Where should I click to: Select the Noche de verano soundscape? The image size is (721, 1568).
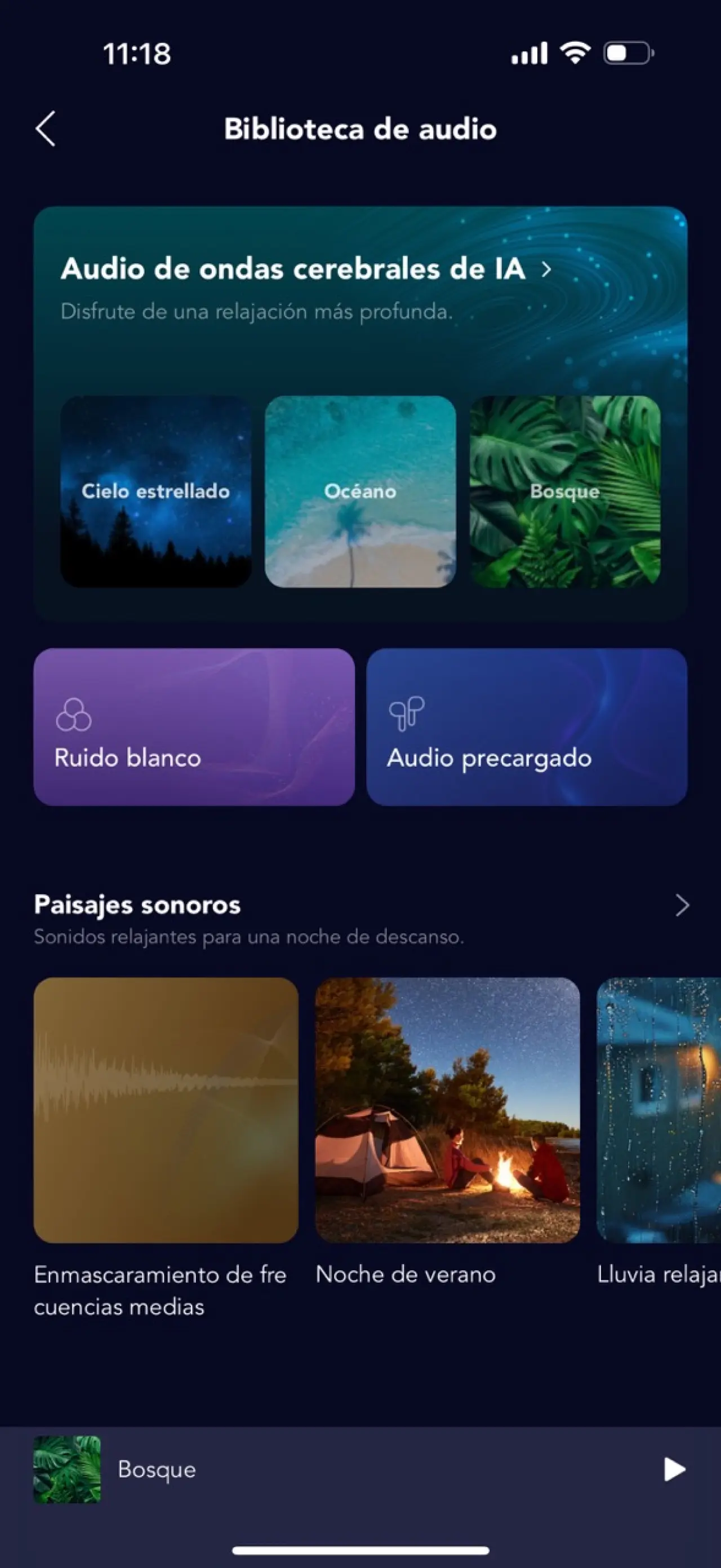[447, 1110]
